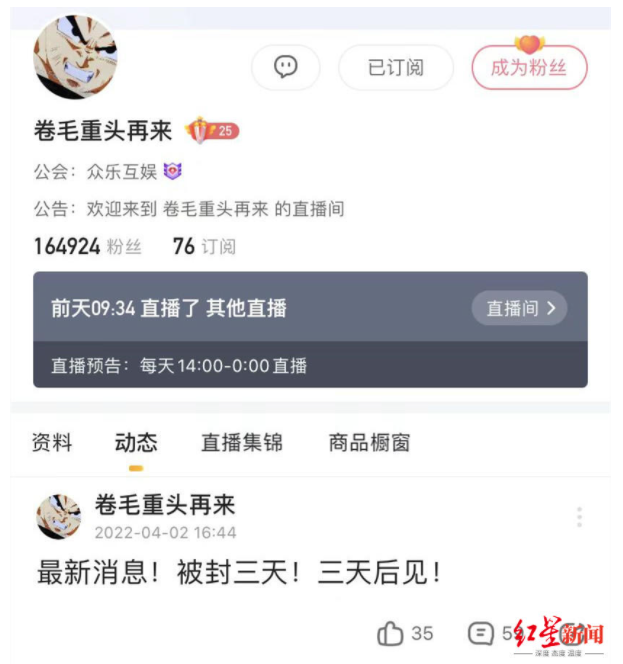The height and width of the screenshot is (664, 623).
Task: Open the 直播间 live room
Action: (518, 309)
